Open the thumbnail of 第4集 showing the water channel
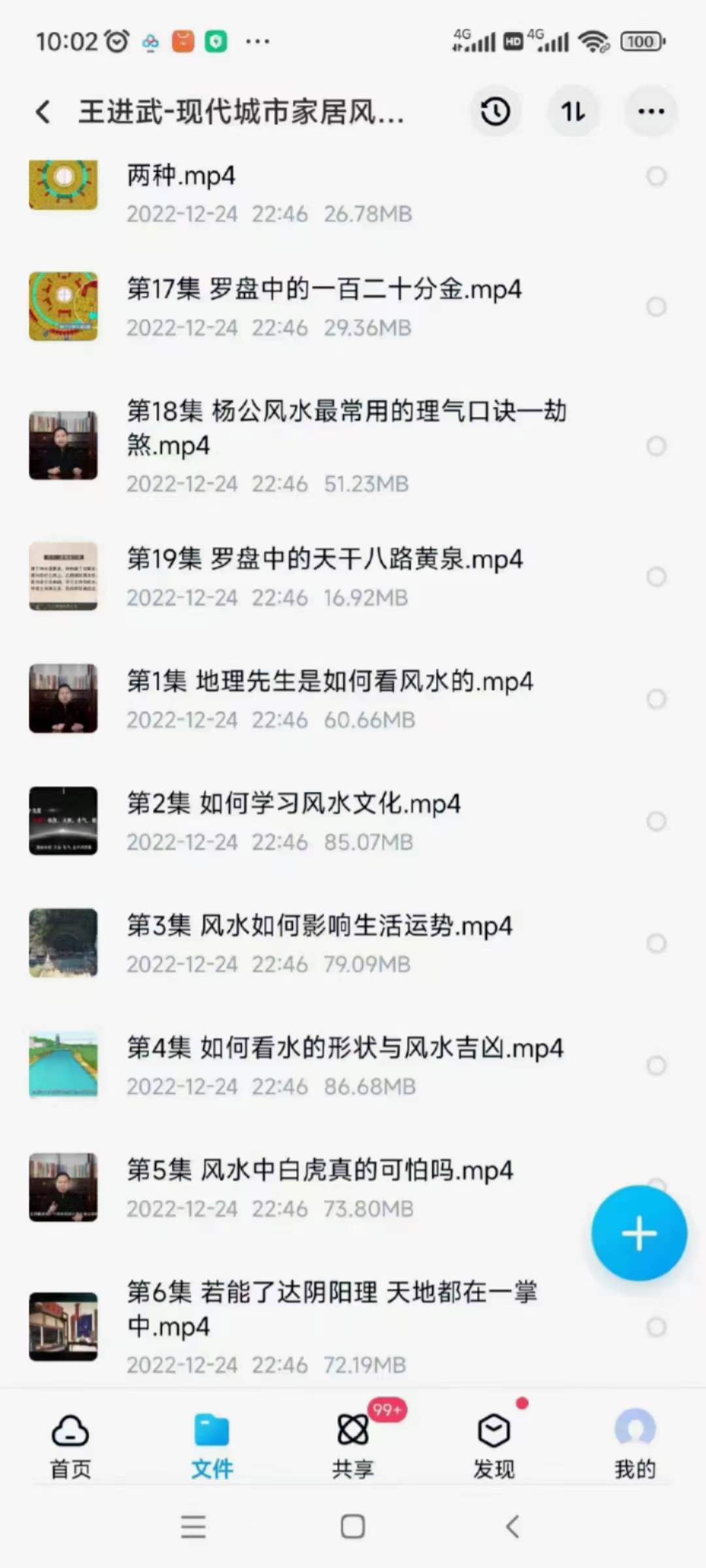706x1568 pixels. (63, 1066)
